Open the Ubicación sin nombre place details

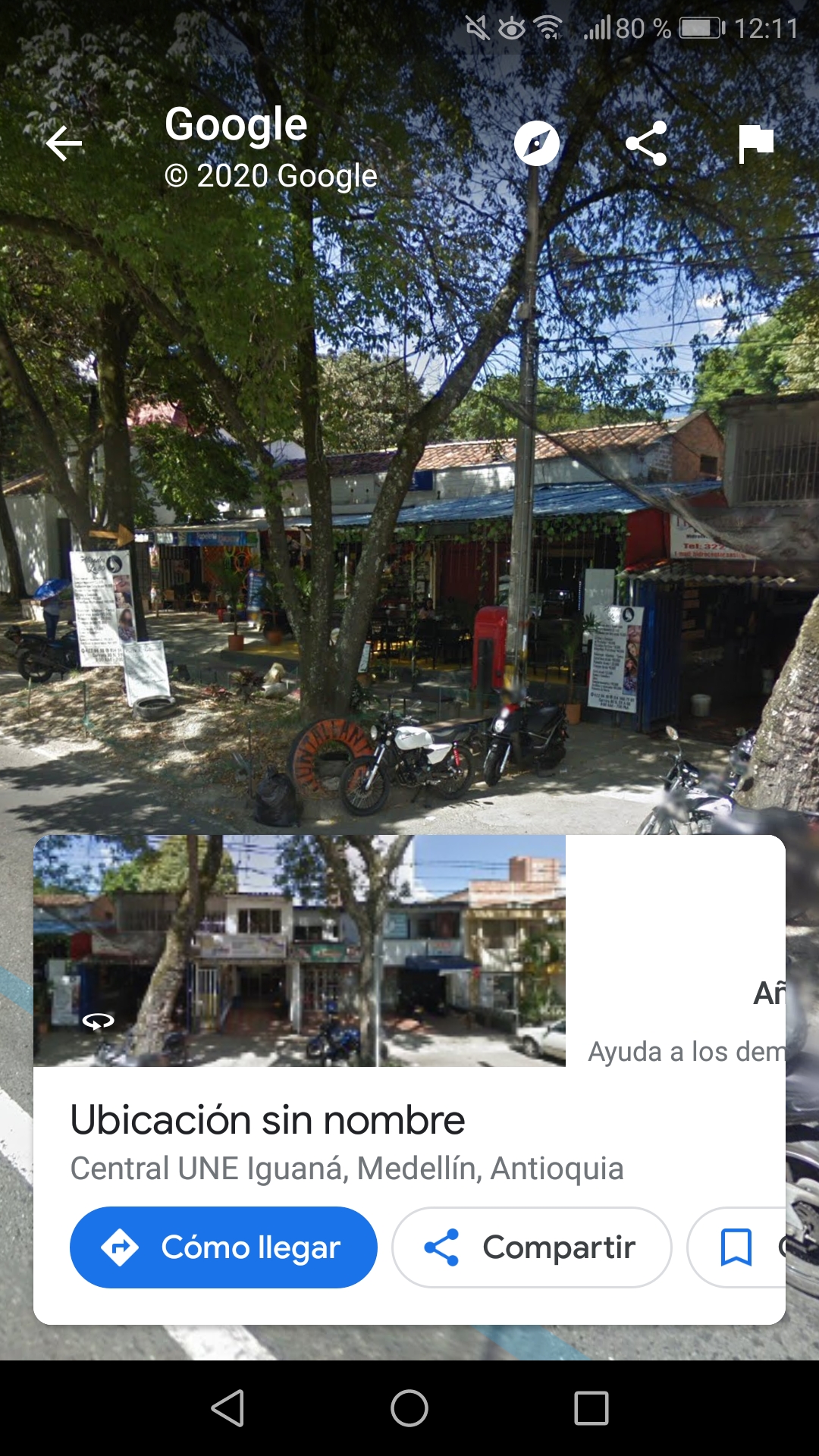click(x=268, y=1120)
